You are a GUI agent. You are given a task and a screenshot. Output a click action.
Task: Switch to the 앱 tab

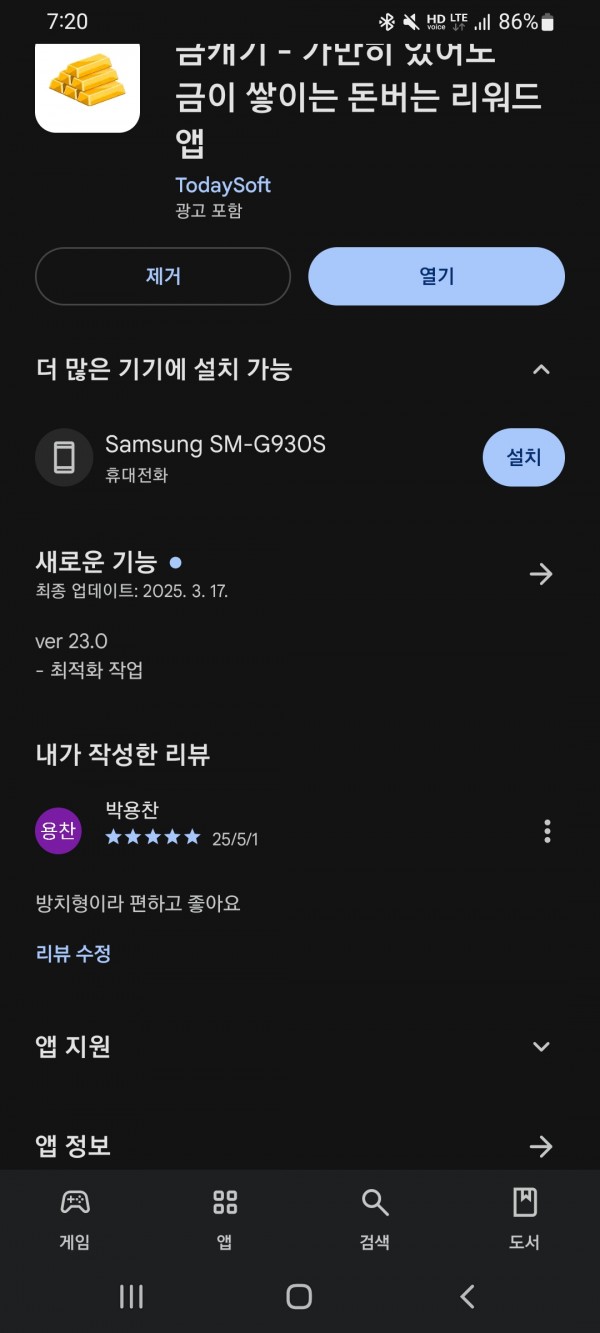click(x=225, y=1219)
